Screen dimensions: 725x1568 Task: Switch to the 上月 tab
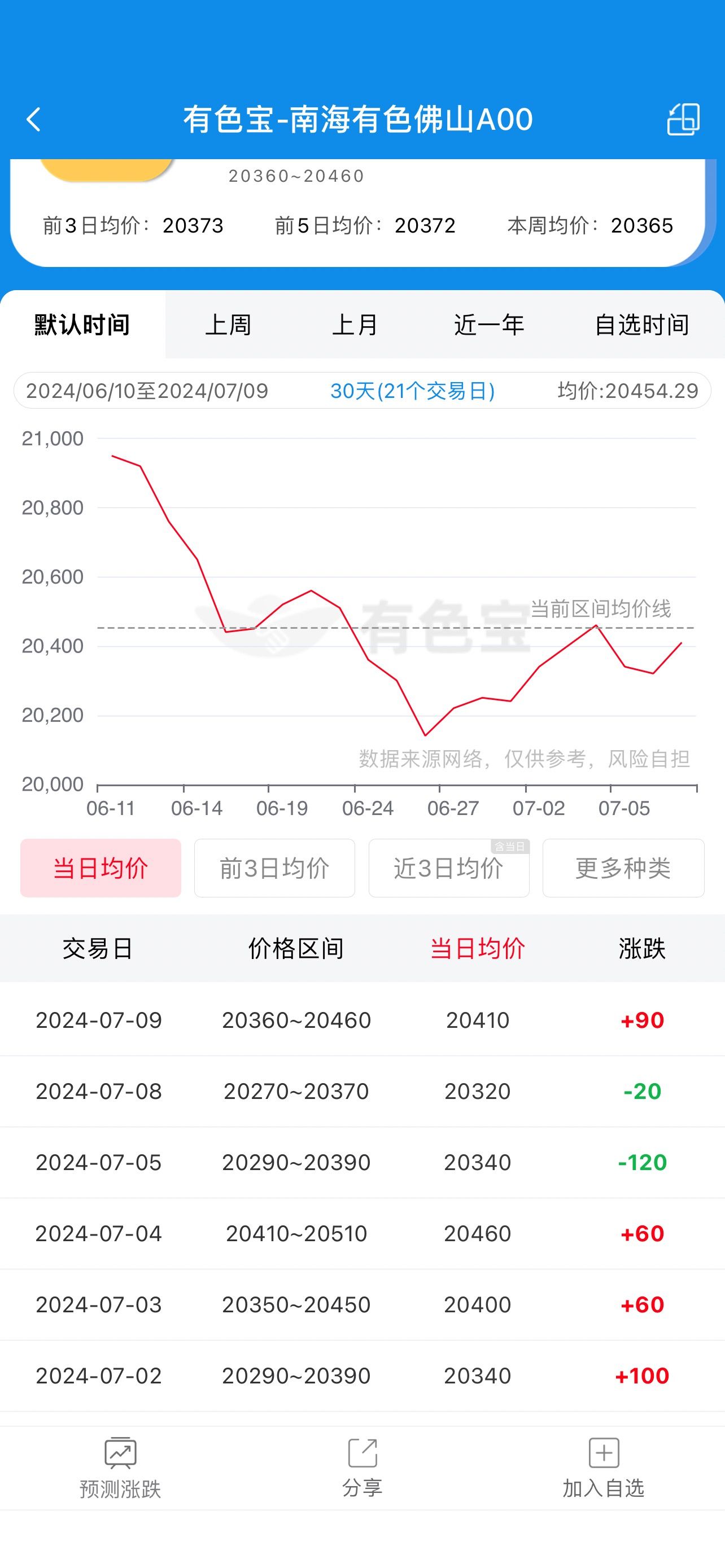[x=355, y=325]
